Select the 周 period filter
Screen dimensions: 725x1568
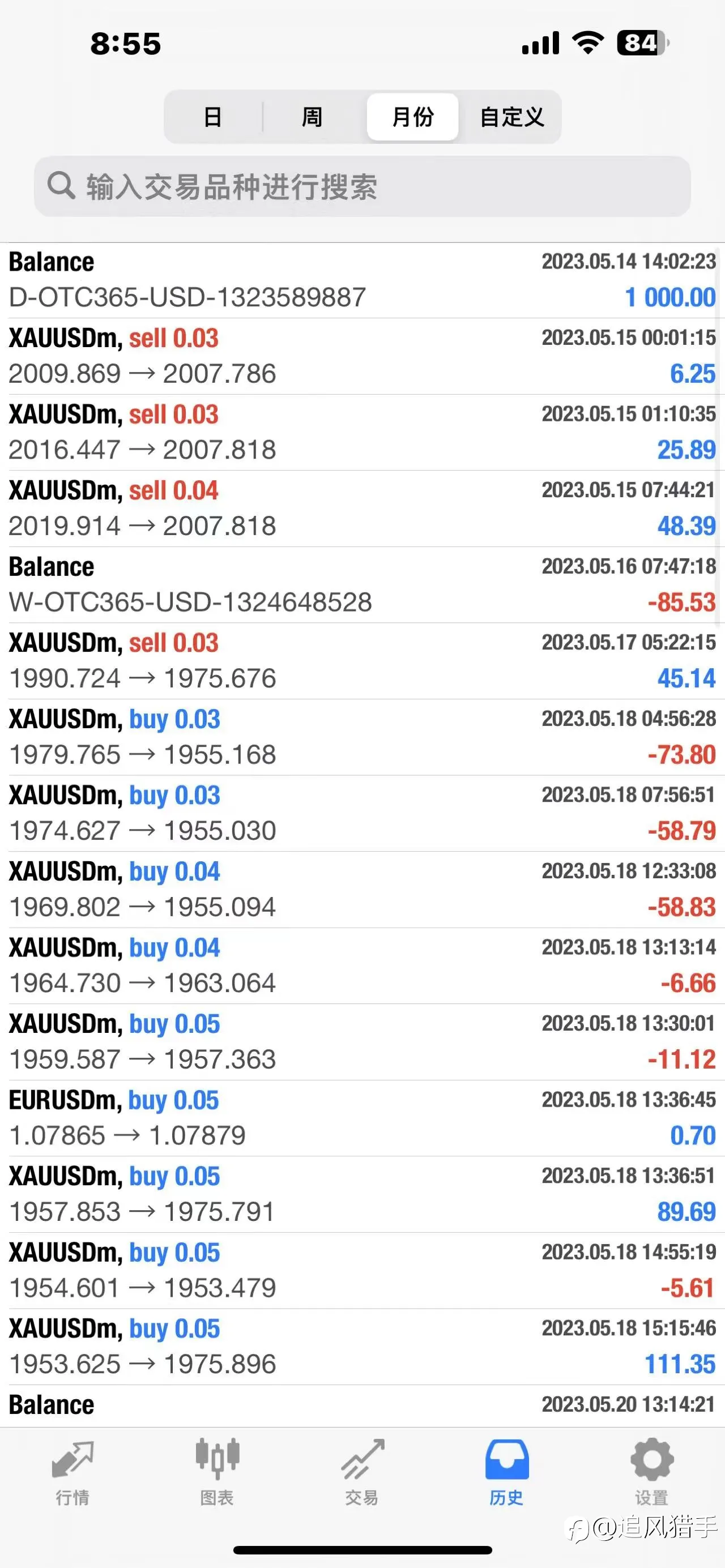point(312,117)
